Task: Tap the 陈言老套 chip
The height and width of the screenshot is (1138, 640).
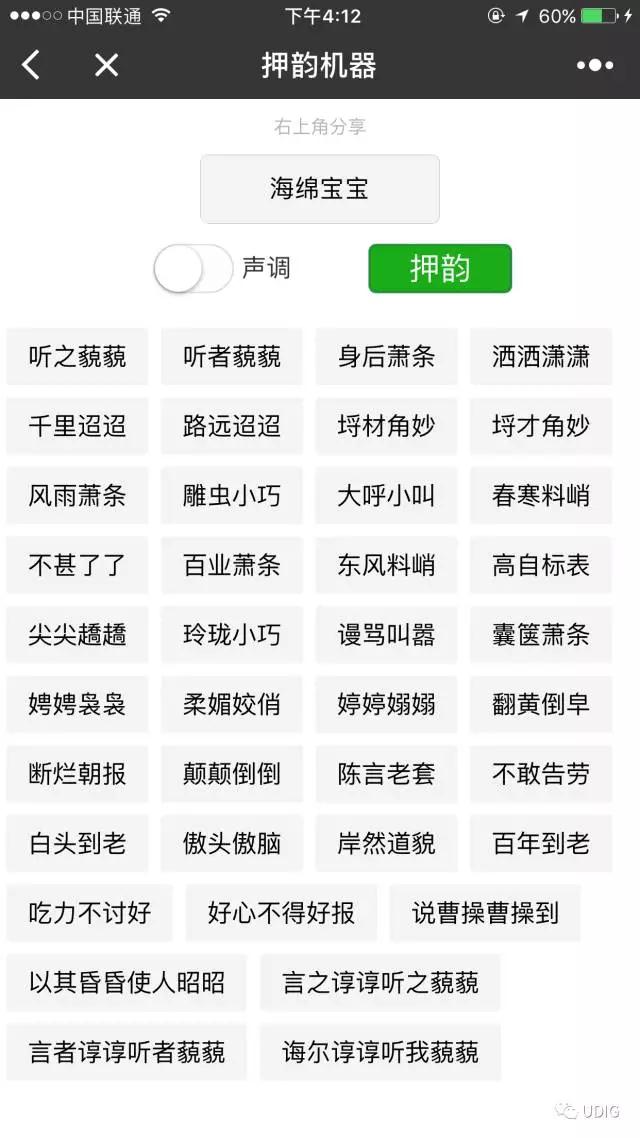Action: [x=386, y=774]
